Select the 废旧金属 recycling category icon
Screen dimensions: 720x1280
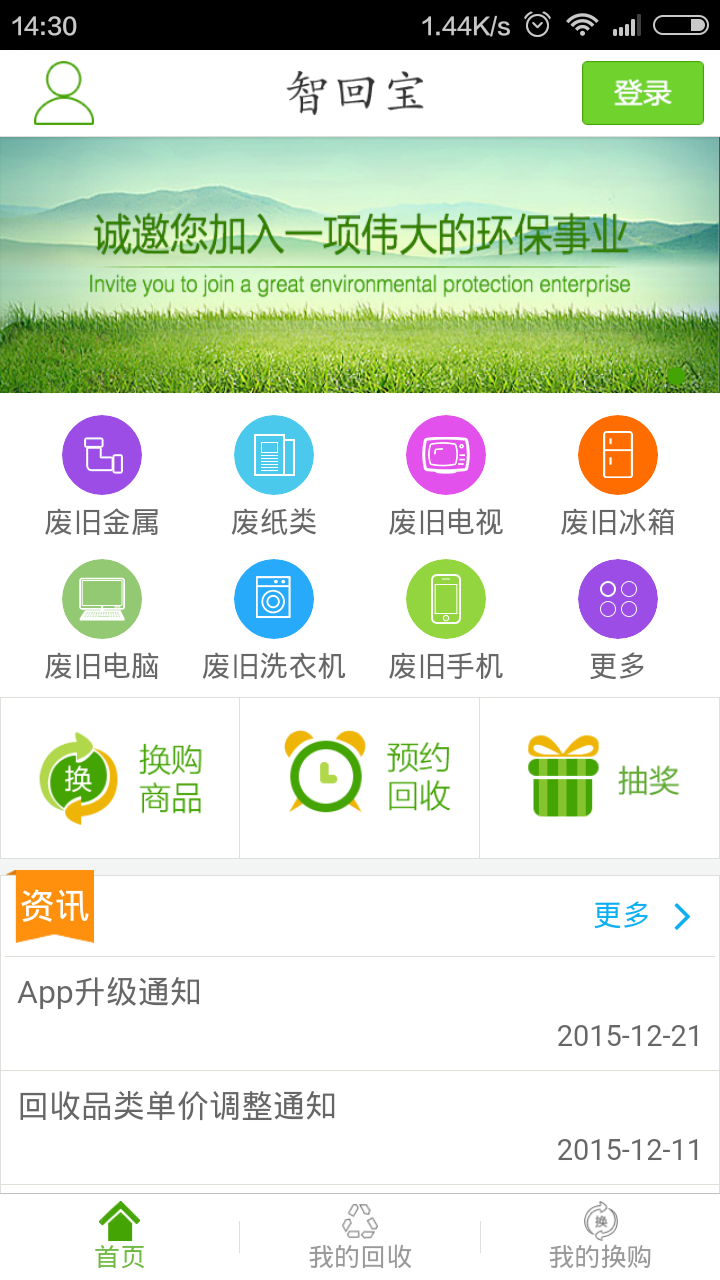[101, 453]
